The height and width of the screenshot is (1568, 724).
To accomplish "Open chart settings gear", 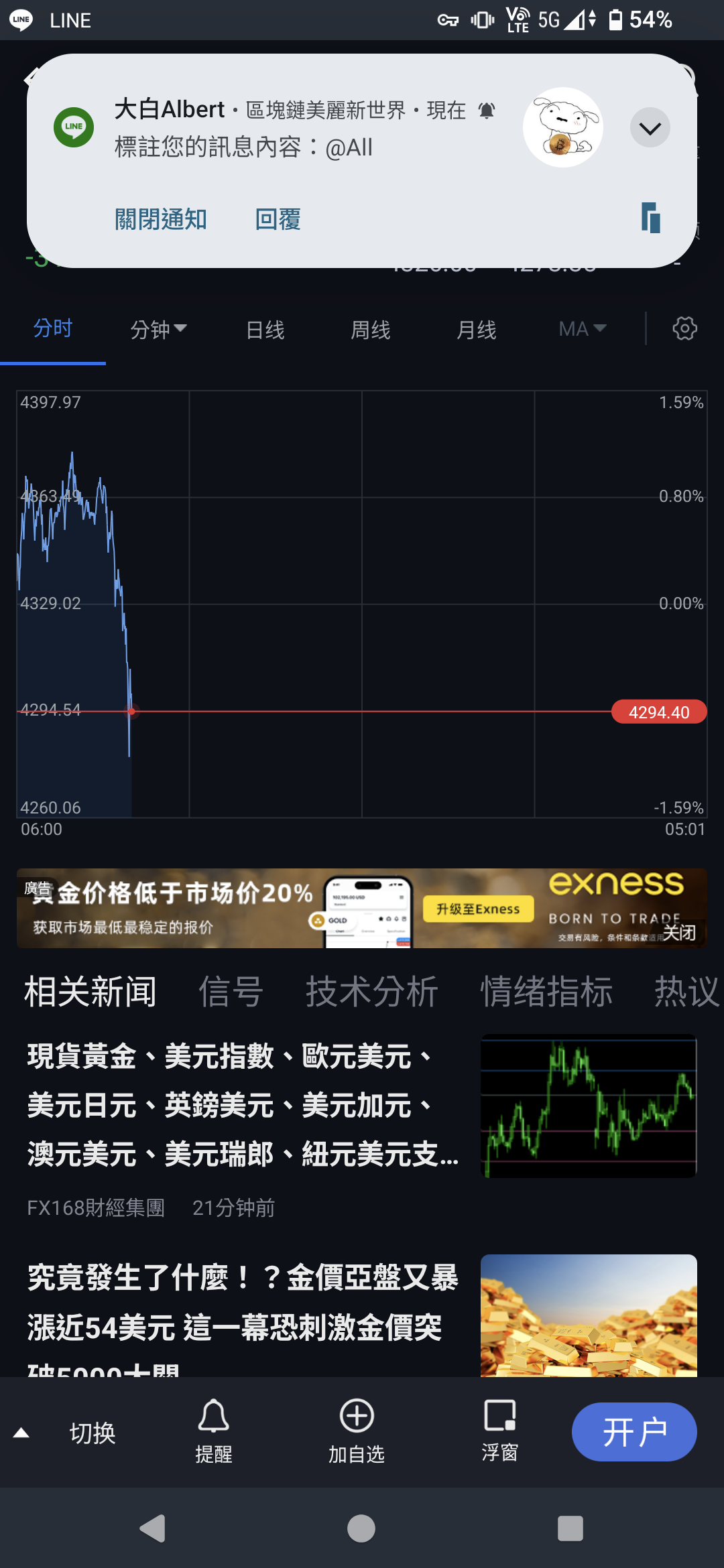I will (684, 329).
